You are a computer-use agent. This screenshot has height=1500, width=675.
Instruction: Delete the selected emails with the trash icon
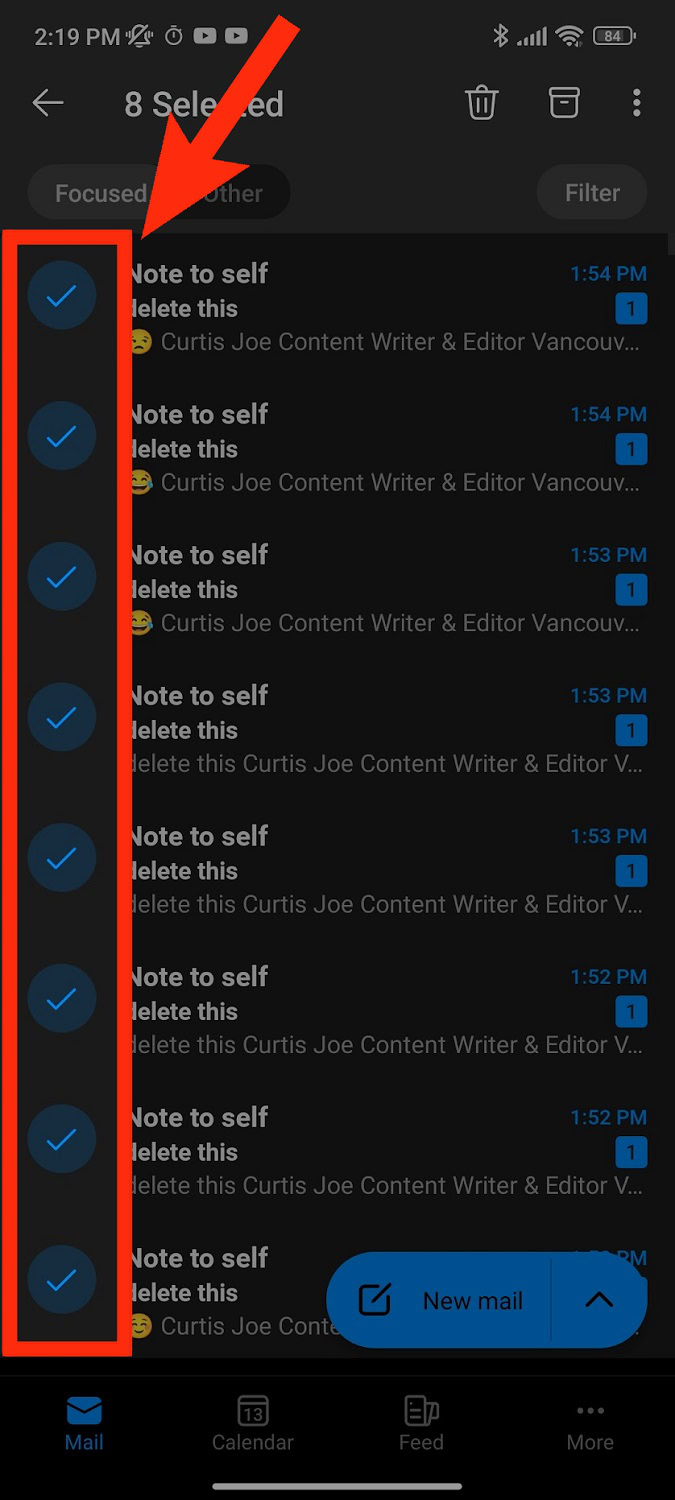click(x=481, y=103)
